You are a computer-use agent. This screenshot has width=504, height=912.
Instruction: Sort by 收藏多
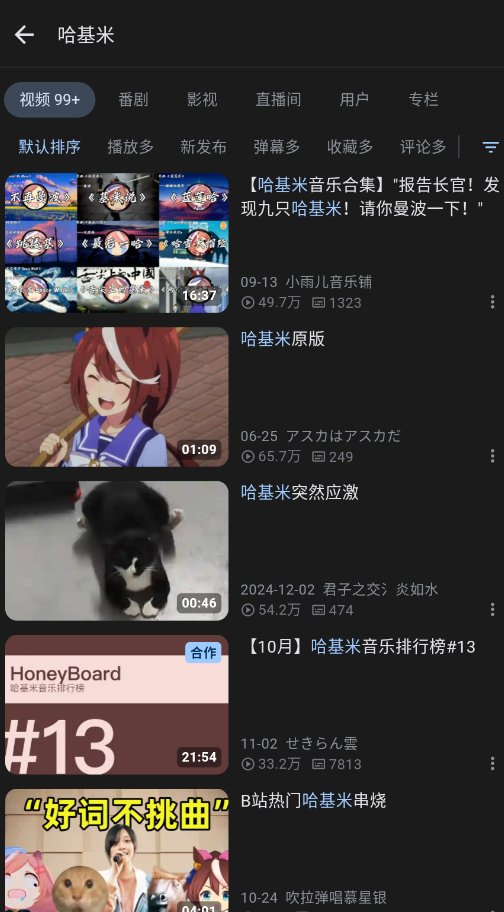coord(350,147)
